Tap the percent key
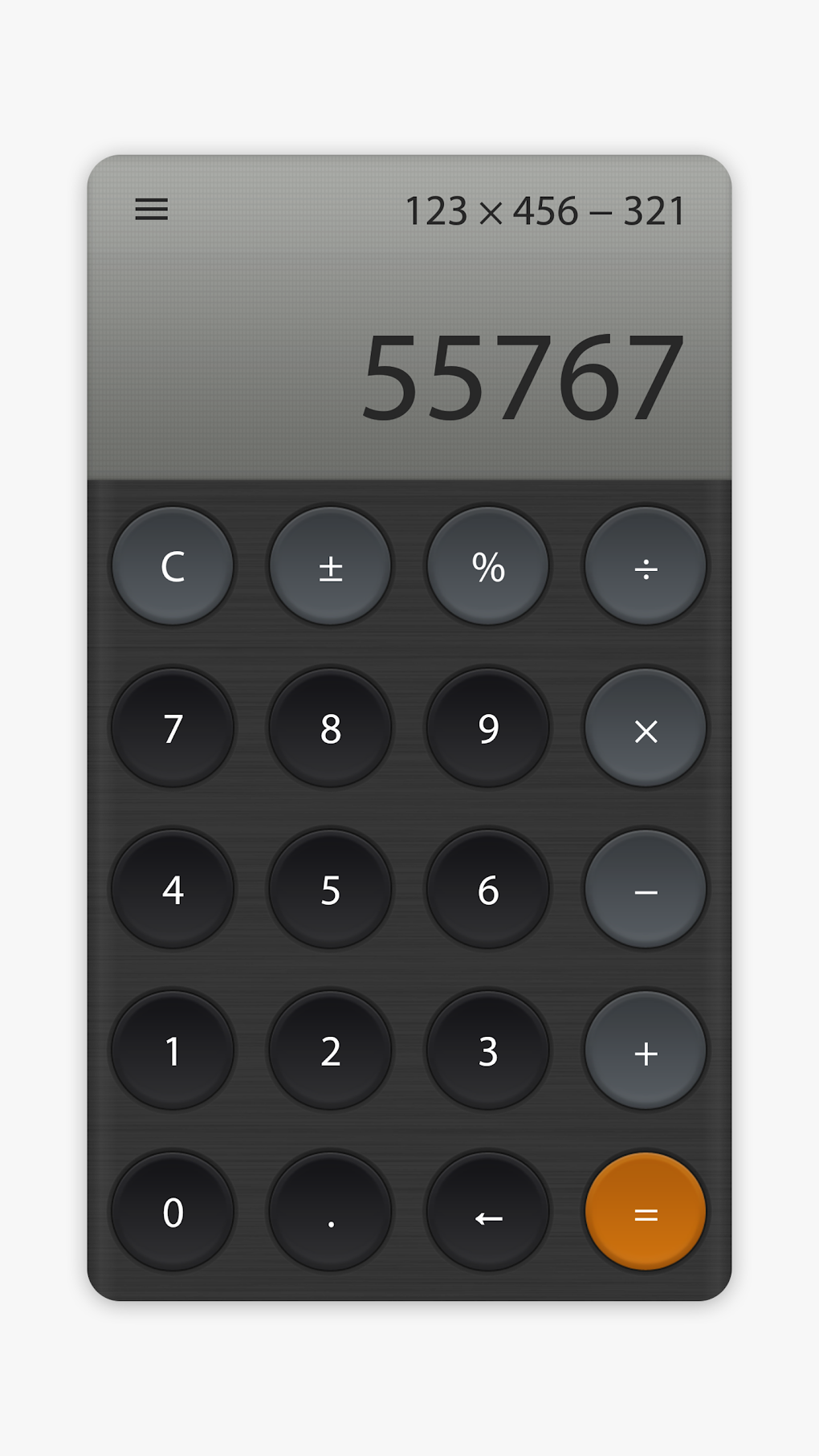 click(x=488, y=566)
